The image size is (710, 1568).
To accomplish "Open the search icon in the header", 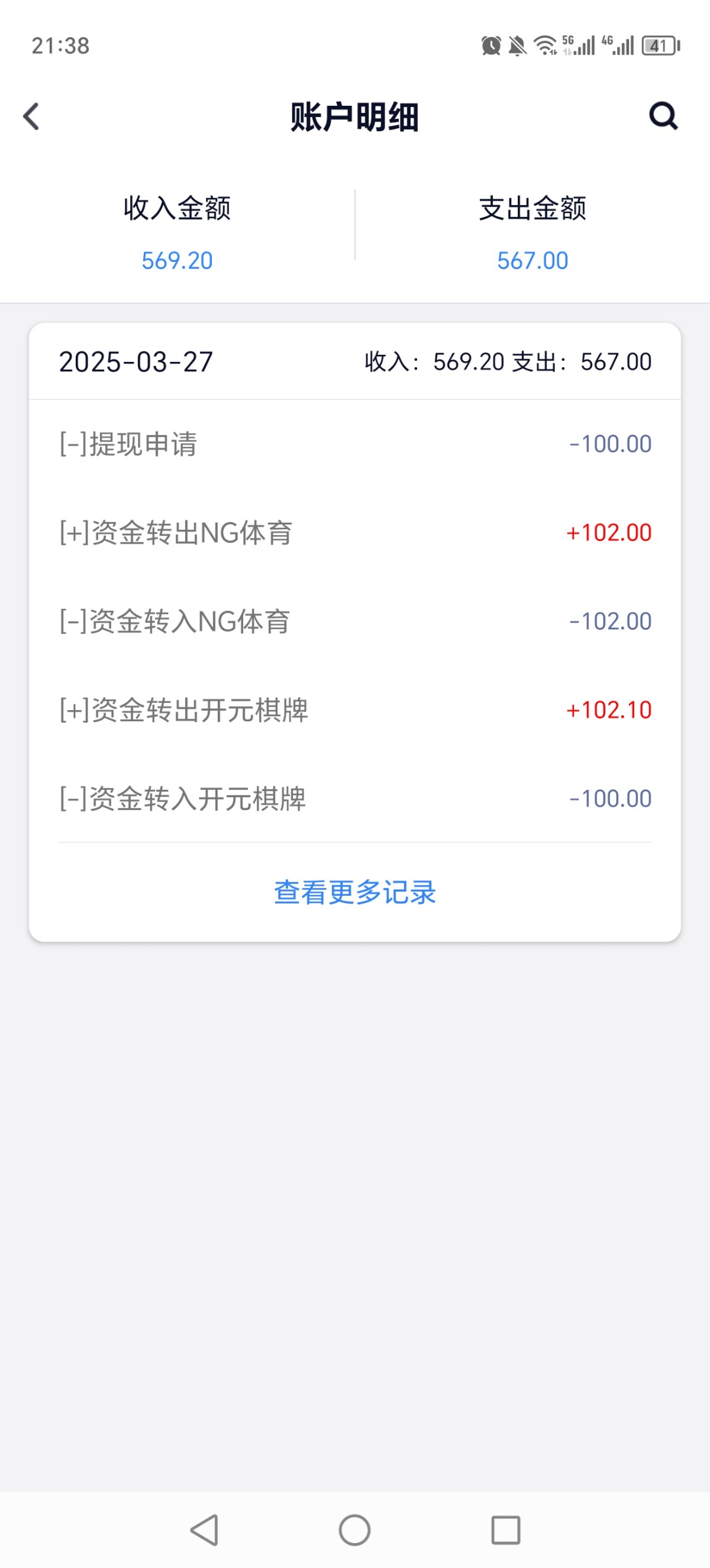I will [663, 116].
